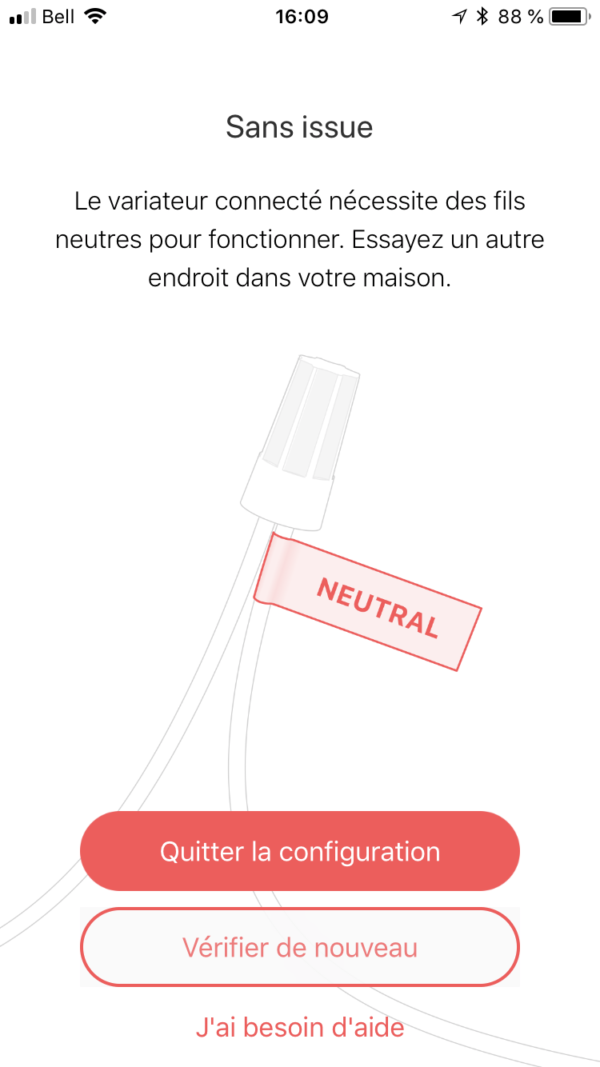Viewport: 600px width, 1067px height.
Task: Tap the Quitter la configuration button
Action: click(300, 851)
